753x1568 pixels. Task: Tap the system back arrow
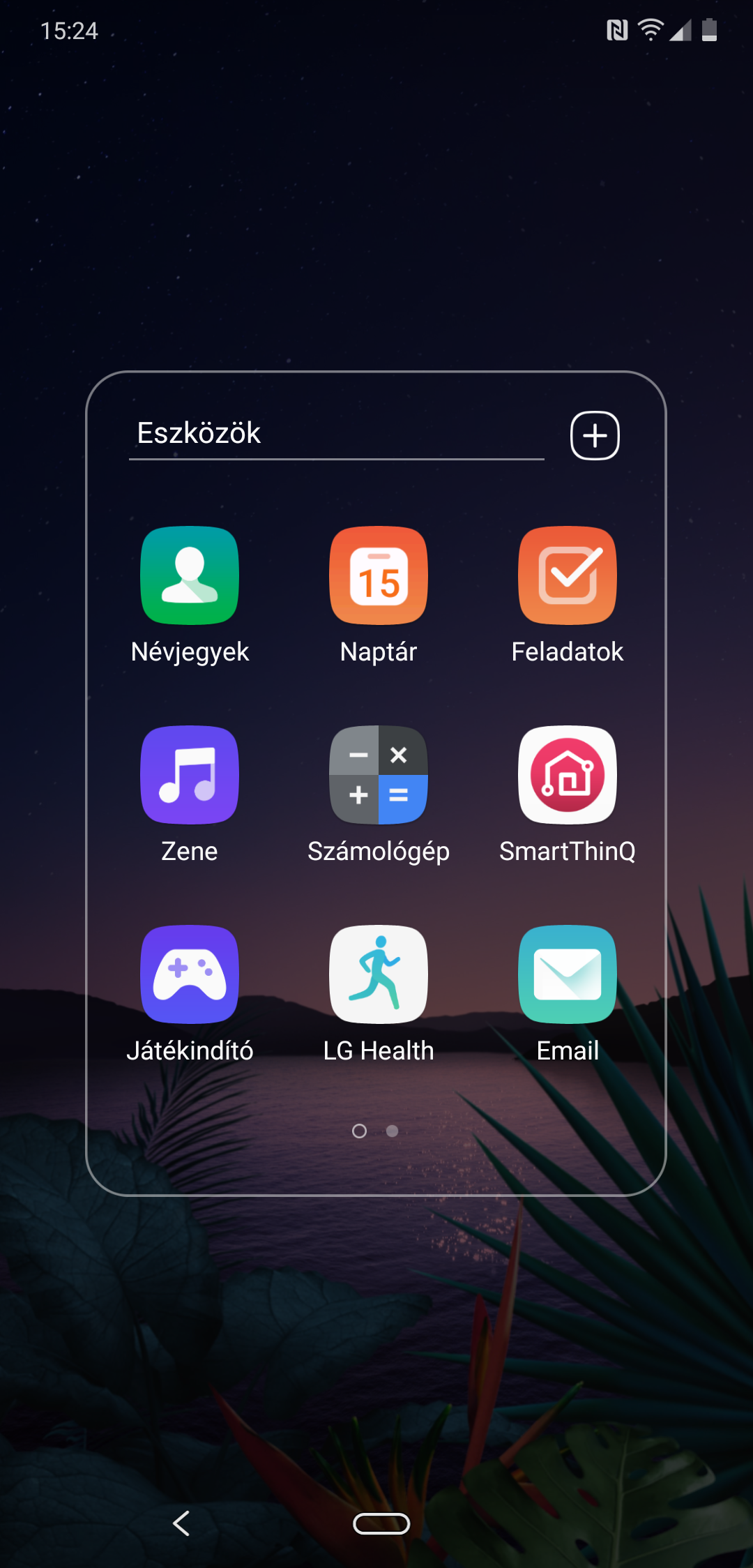pos(181,1523)
